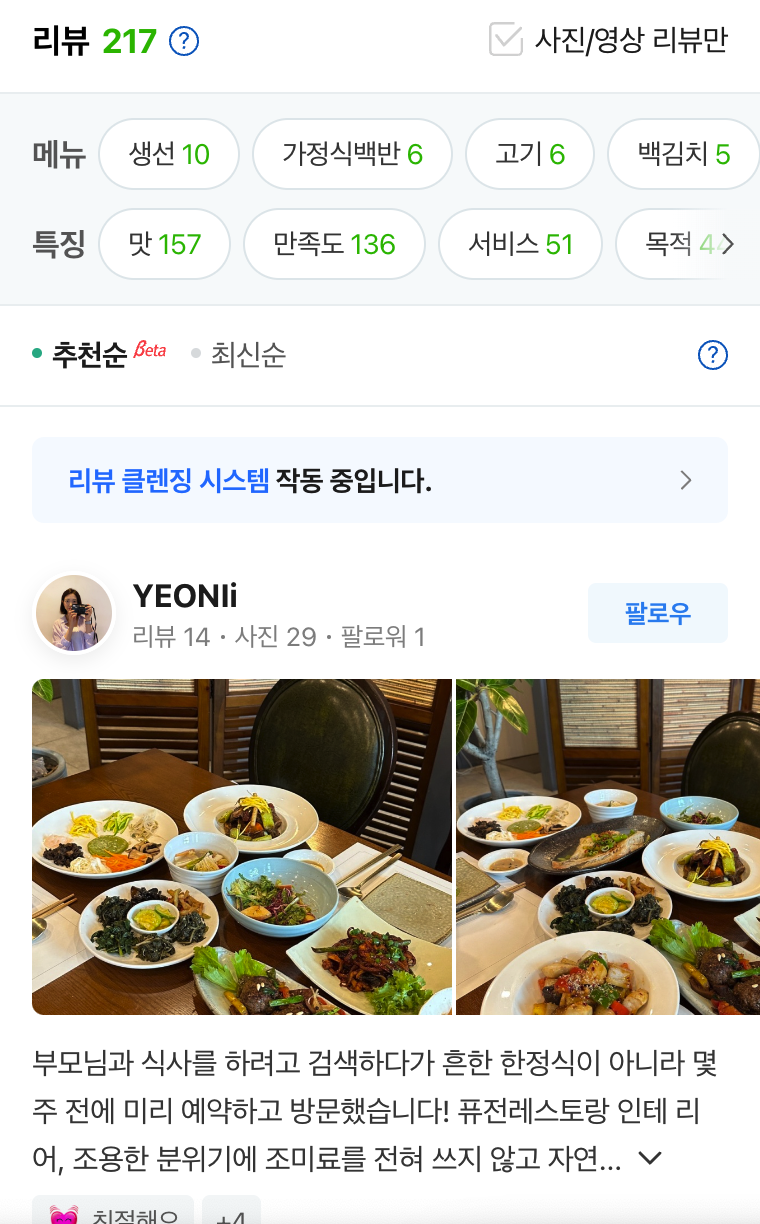Sort reviews by 추천순

click(x=89, y=354)
